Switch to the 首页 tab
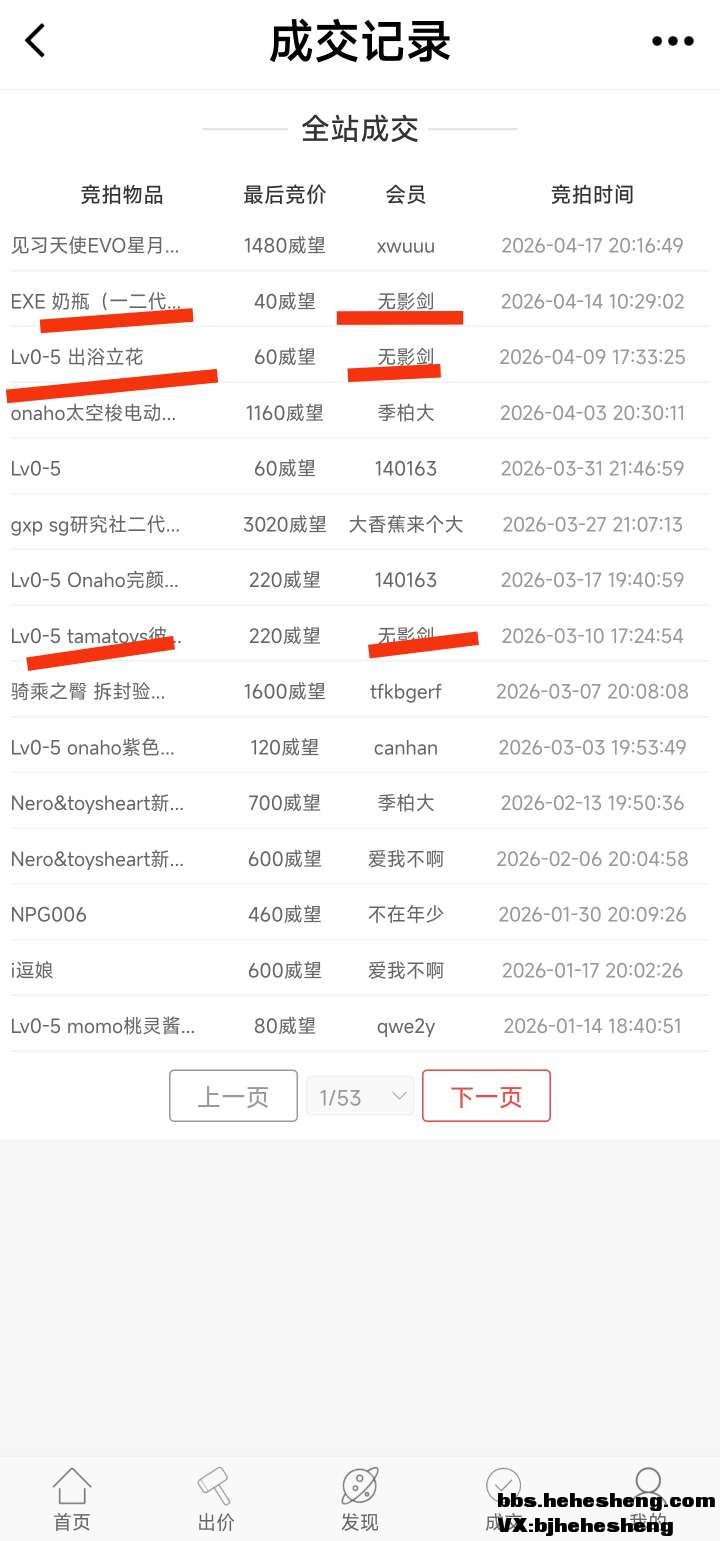Screen dimensions: 720x1541 pyautogui.click(x=72, y=1499)
